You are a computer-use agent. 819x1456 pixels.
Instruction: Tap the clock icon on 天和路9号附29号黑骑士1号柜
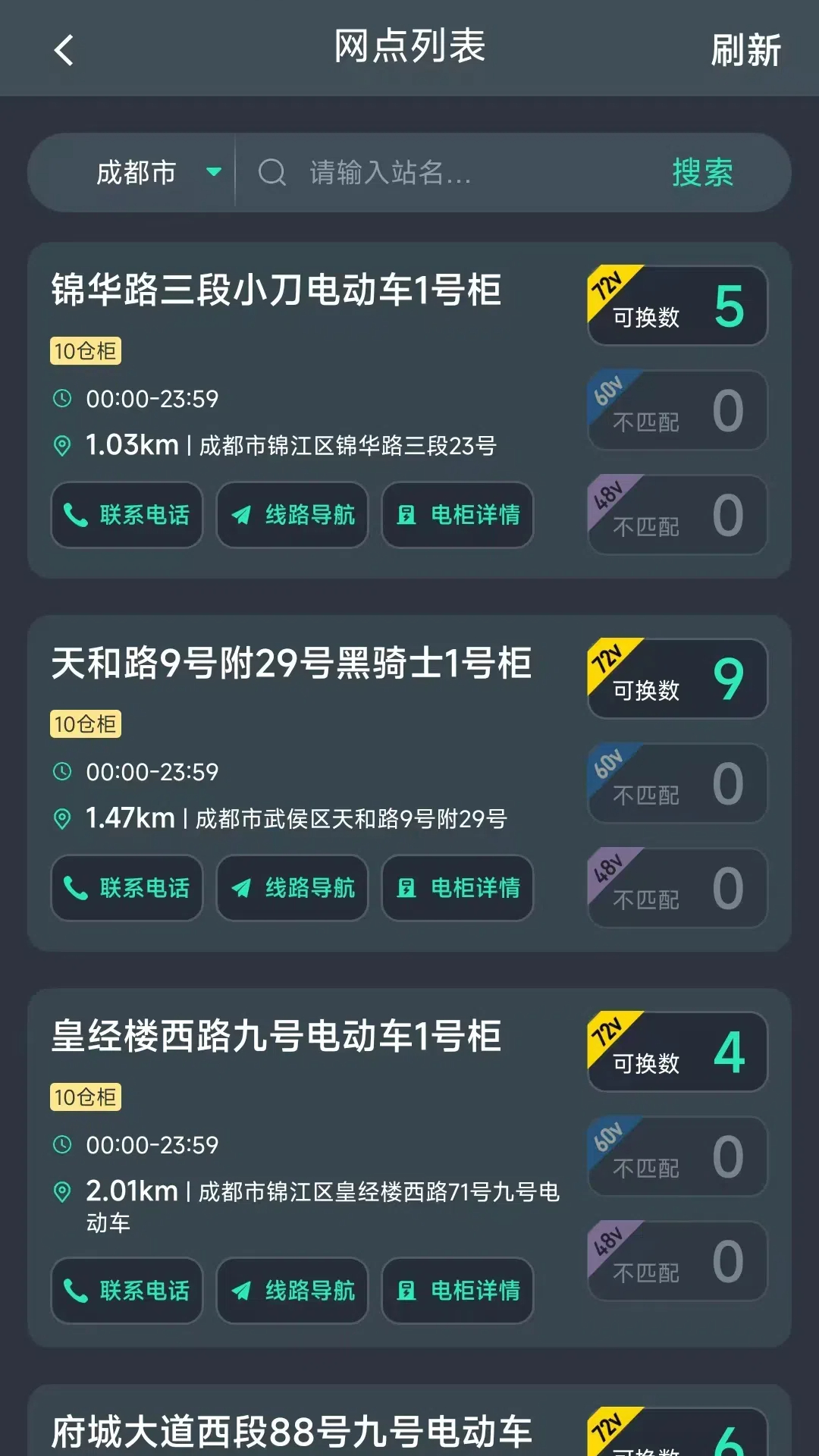coord(61,773)
